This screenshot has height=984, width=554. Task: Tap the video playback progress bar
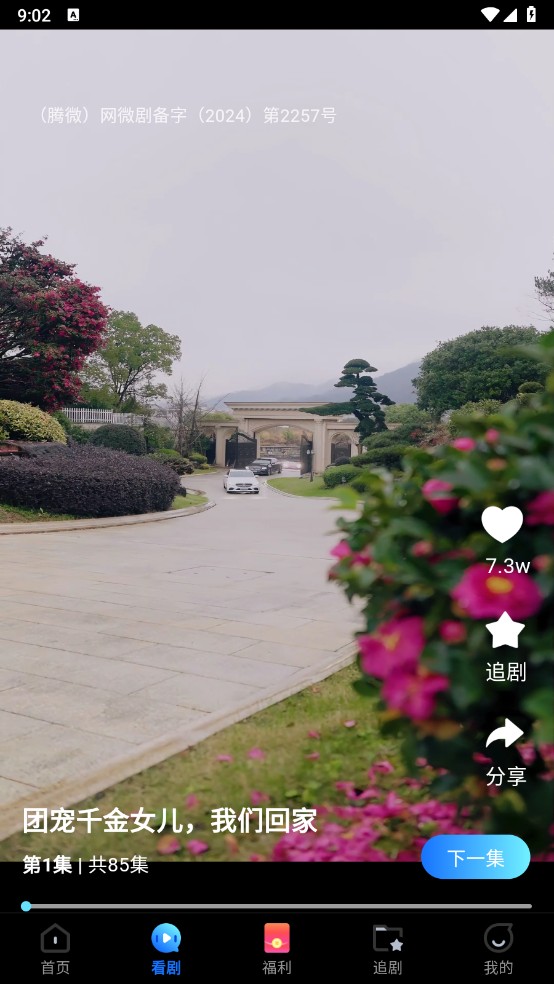(277, 906)
